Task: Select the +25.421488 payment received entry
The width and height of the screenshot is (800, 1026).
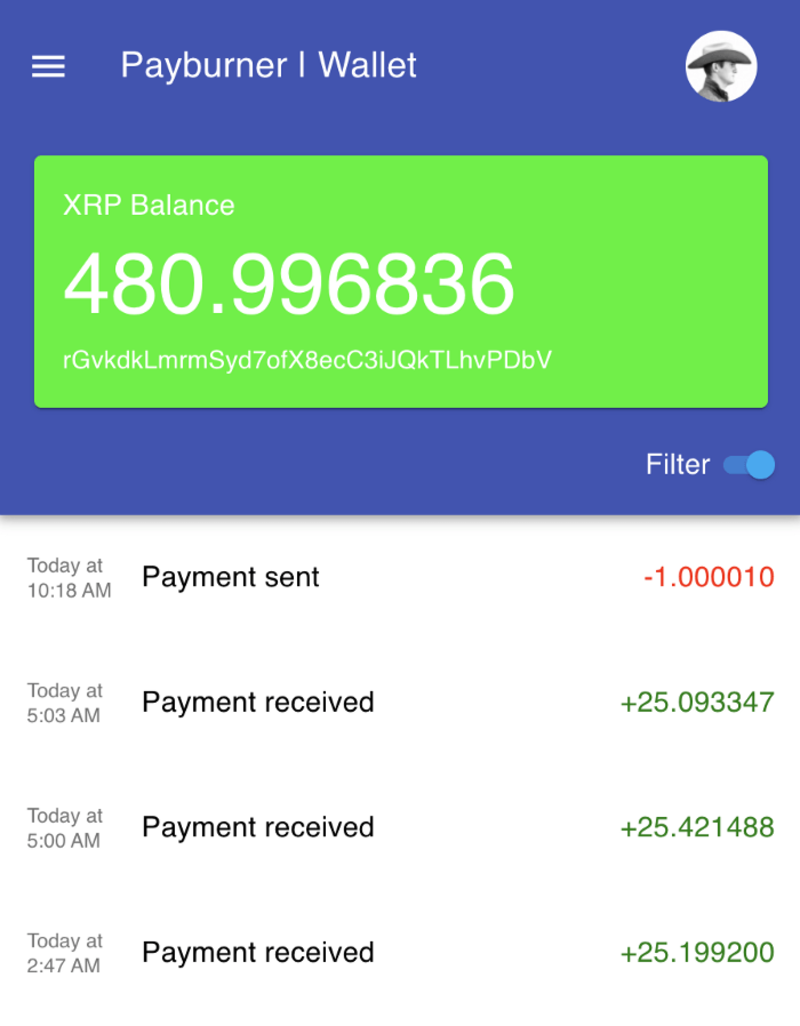Action: 400,828
